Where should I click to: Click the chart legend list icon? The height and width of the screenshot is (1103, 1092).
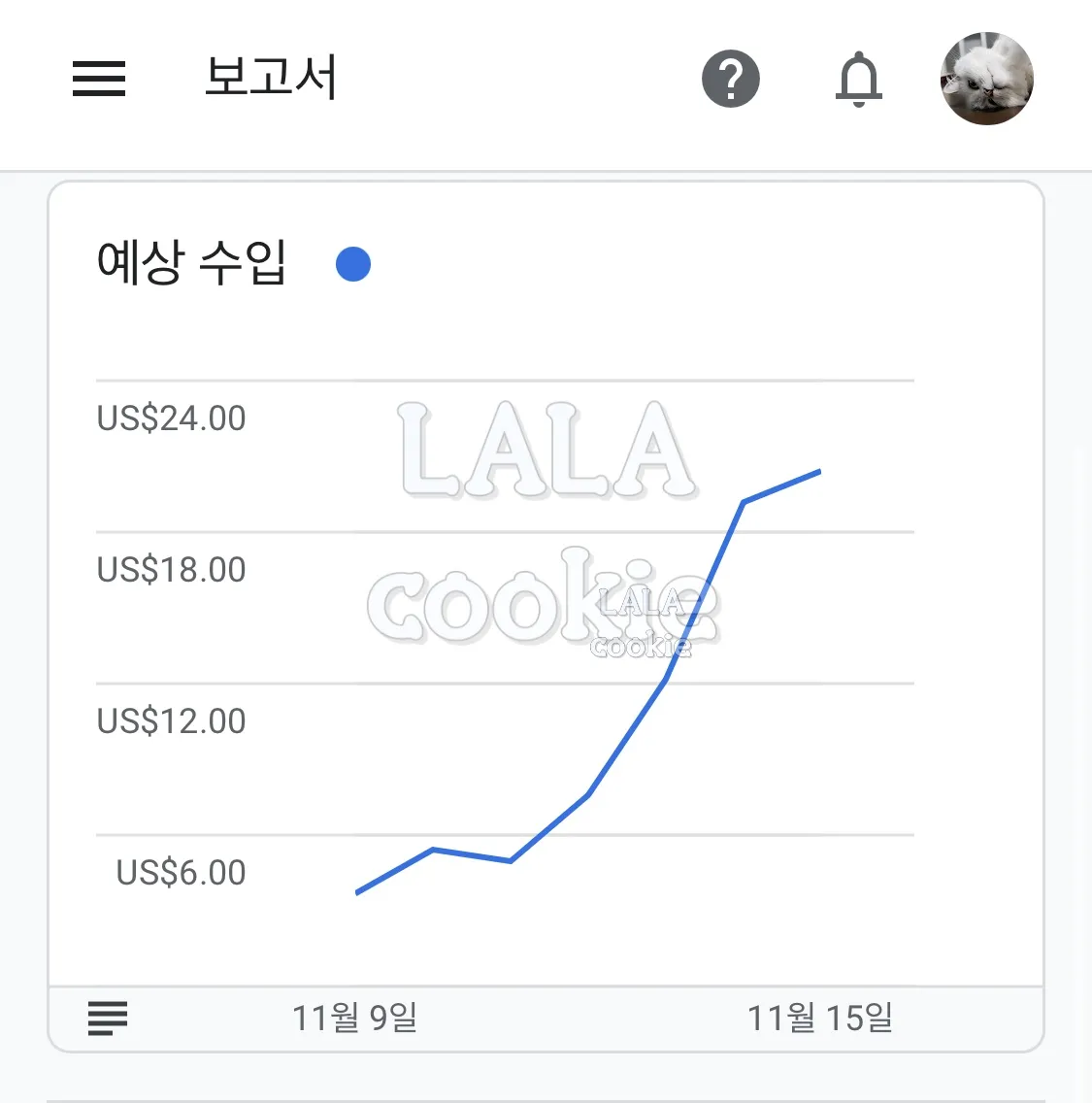107,1018
